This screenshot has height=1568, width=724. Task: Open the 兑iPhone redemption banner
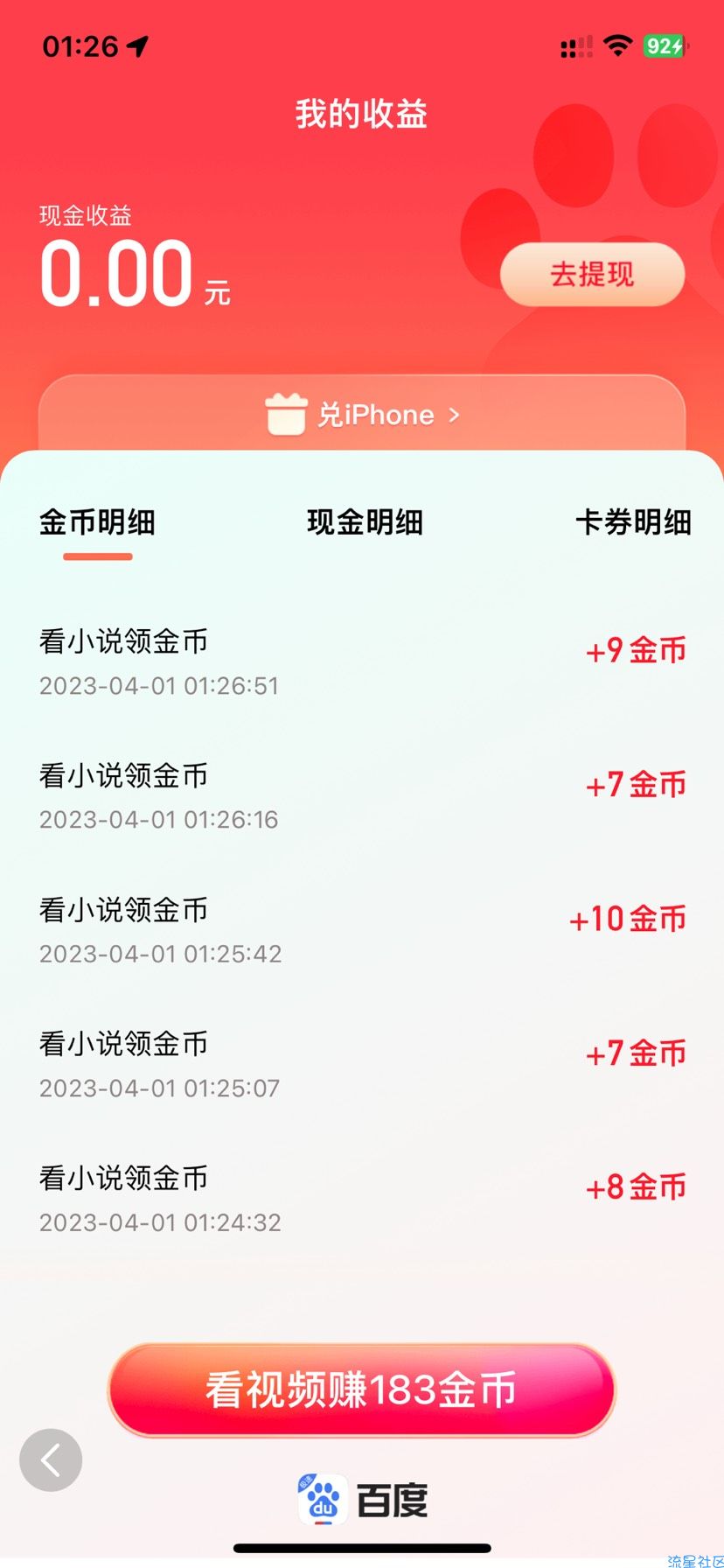tap(362, 414)
